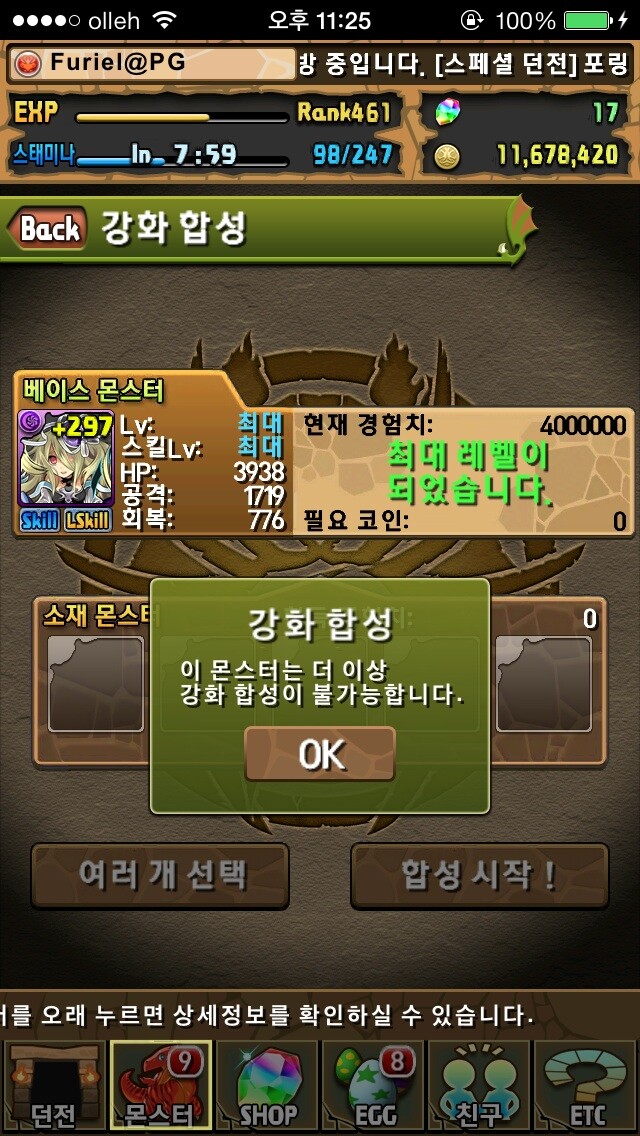Viewport: 640px width, 1136px height.
Task: Open the 던전 dungeon tab
Action: pyautogui.click(x=54, y=1084)
